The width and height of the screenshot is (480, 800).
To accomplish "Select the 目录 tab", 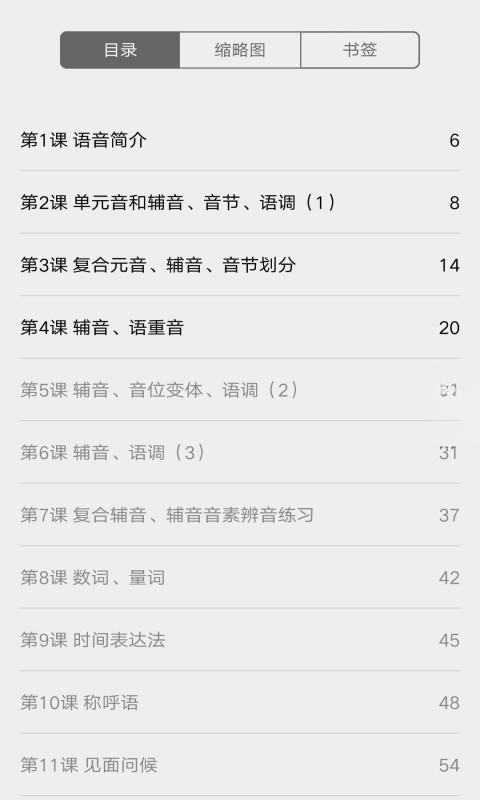I will point(120,50).
